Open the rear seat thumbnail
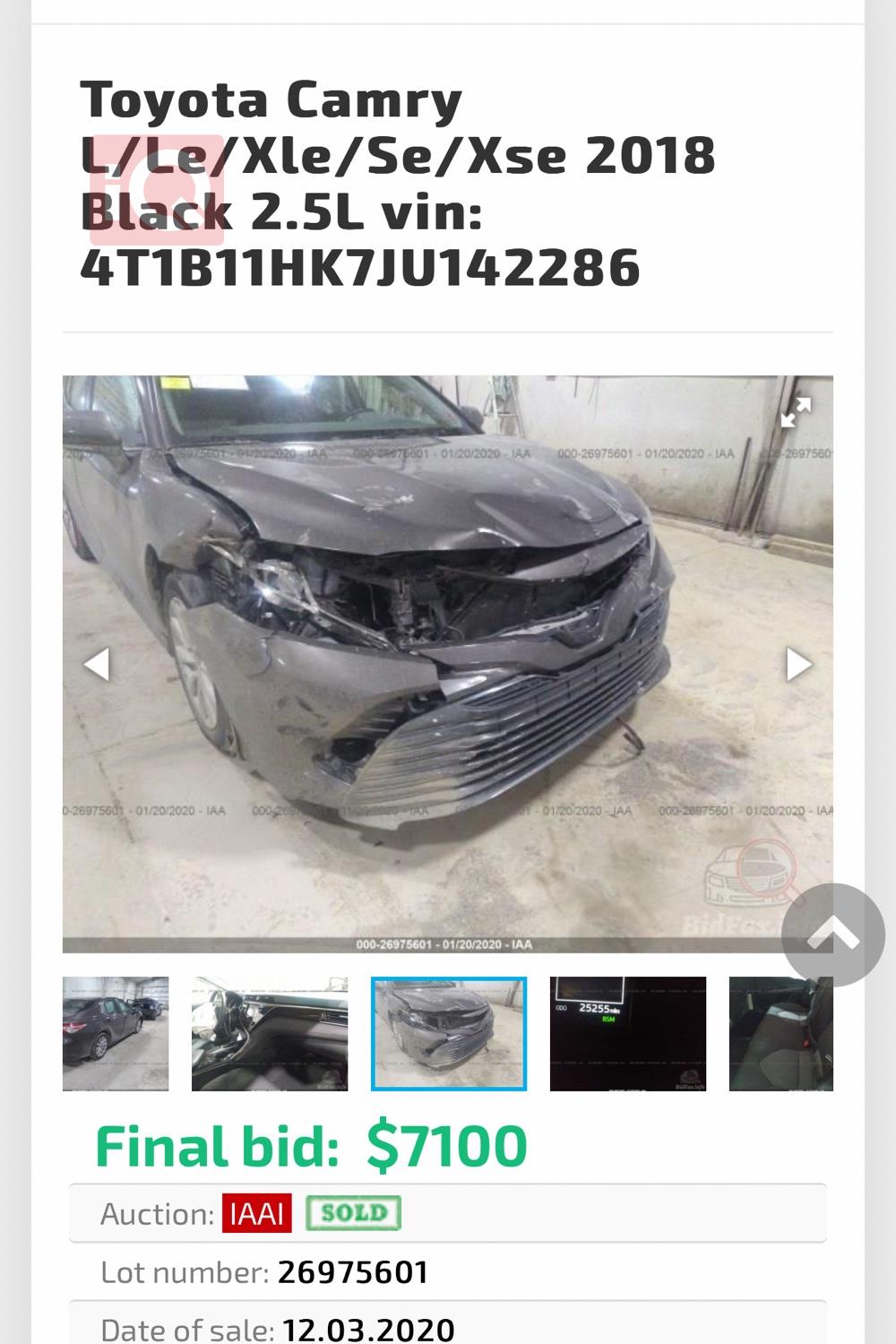The width and height of the screenshot is (896, 1344). (x=780, y=1033)
